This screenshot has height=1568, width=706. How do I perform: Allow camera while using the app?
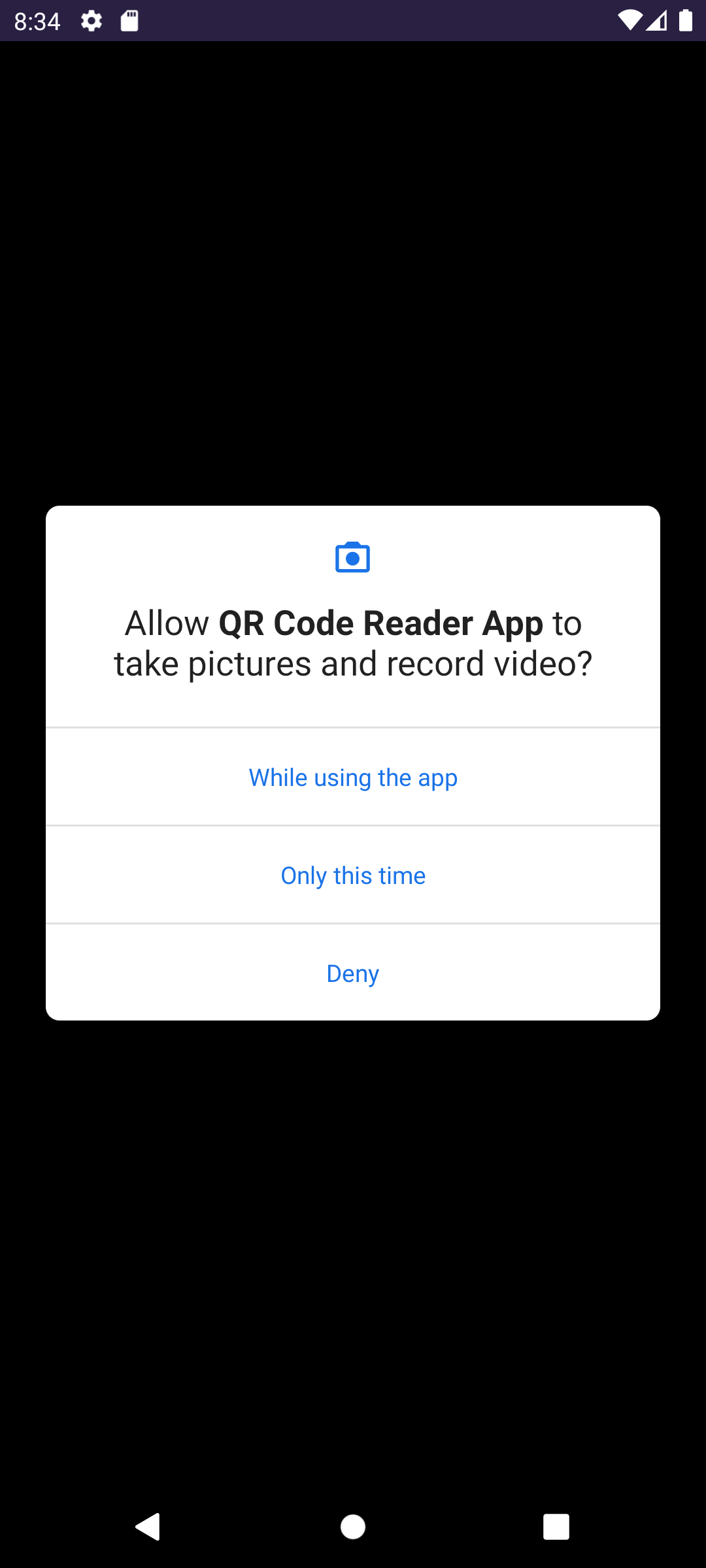pos(353,777)
